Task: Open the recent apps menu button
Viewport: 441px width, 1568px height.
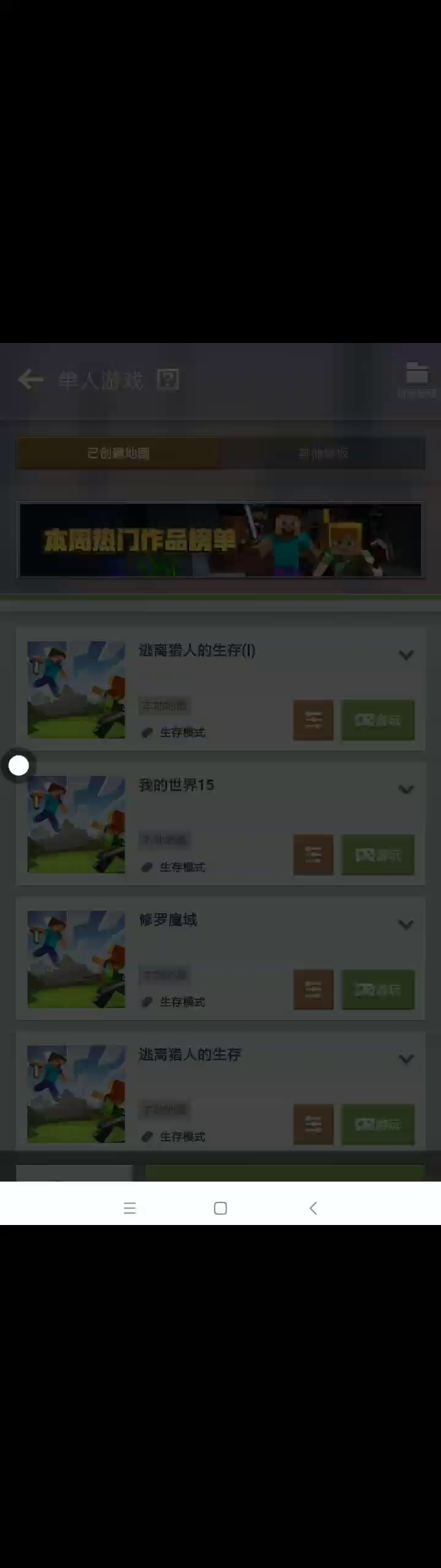Action: click(130, 1208)
